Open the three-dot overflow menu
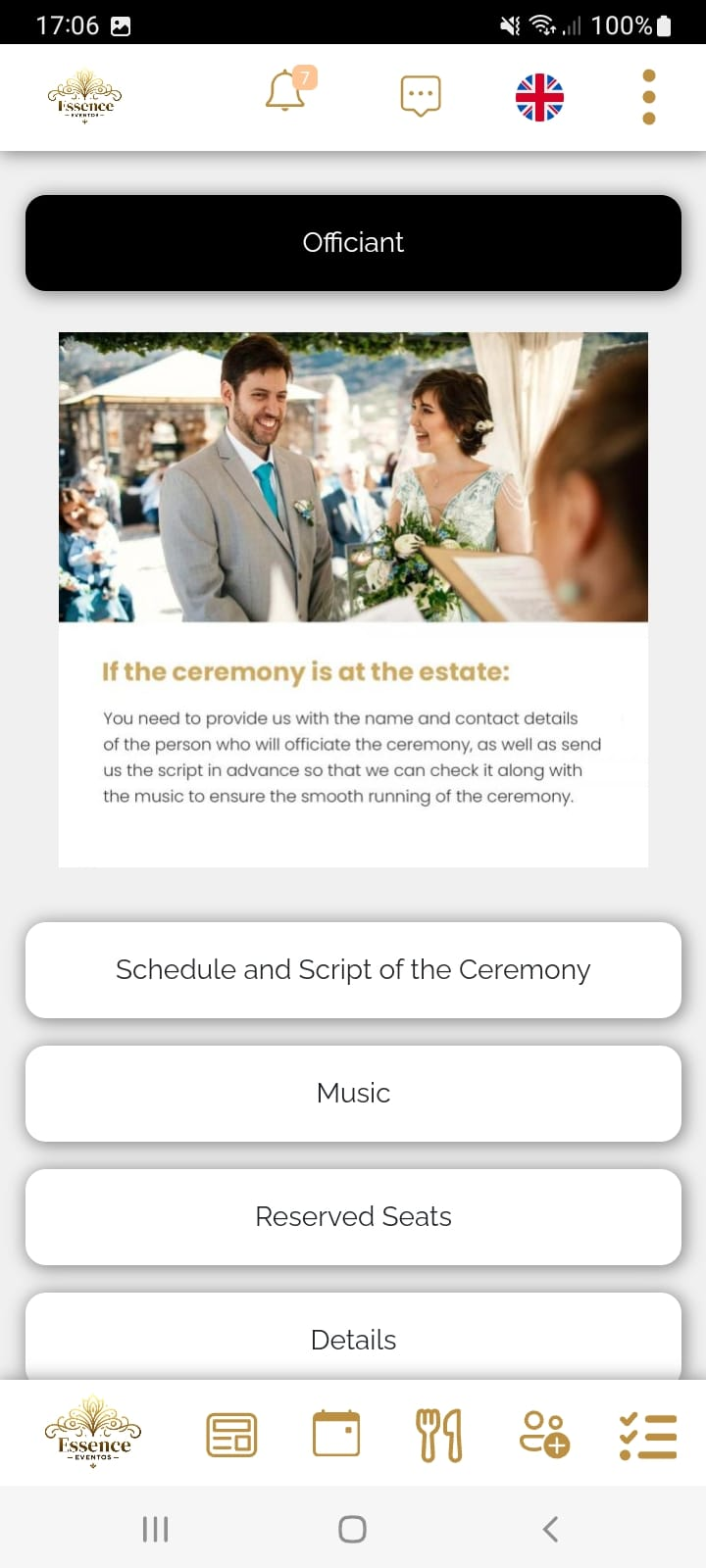Image resolution: width=706 pixels, height=1568 pixels. pyautogui.click(x=648, y=97)
